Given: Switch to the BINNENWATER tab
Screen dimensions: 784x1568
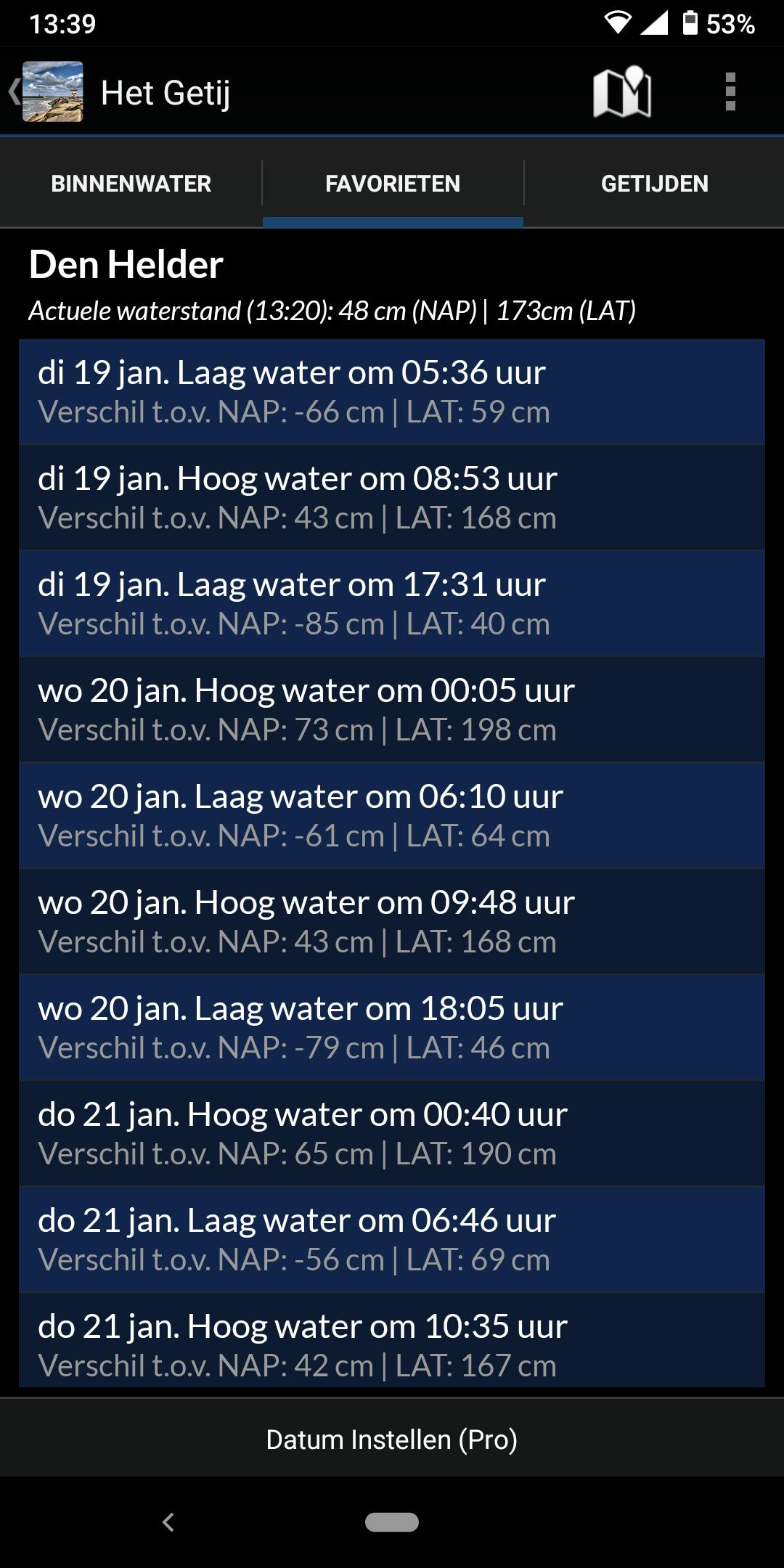Looking at the screenshot, I should [131, 184].
